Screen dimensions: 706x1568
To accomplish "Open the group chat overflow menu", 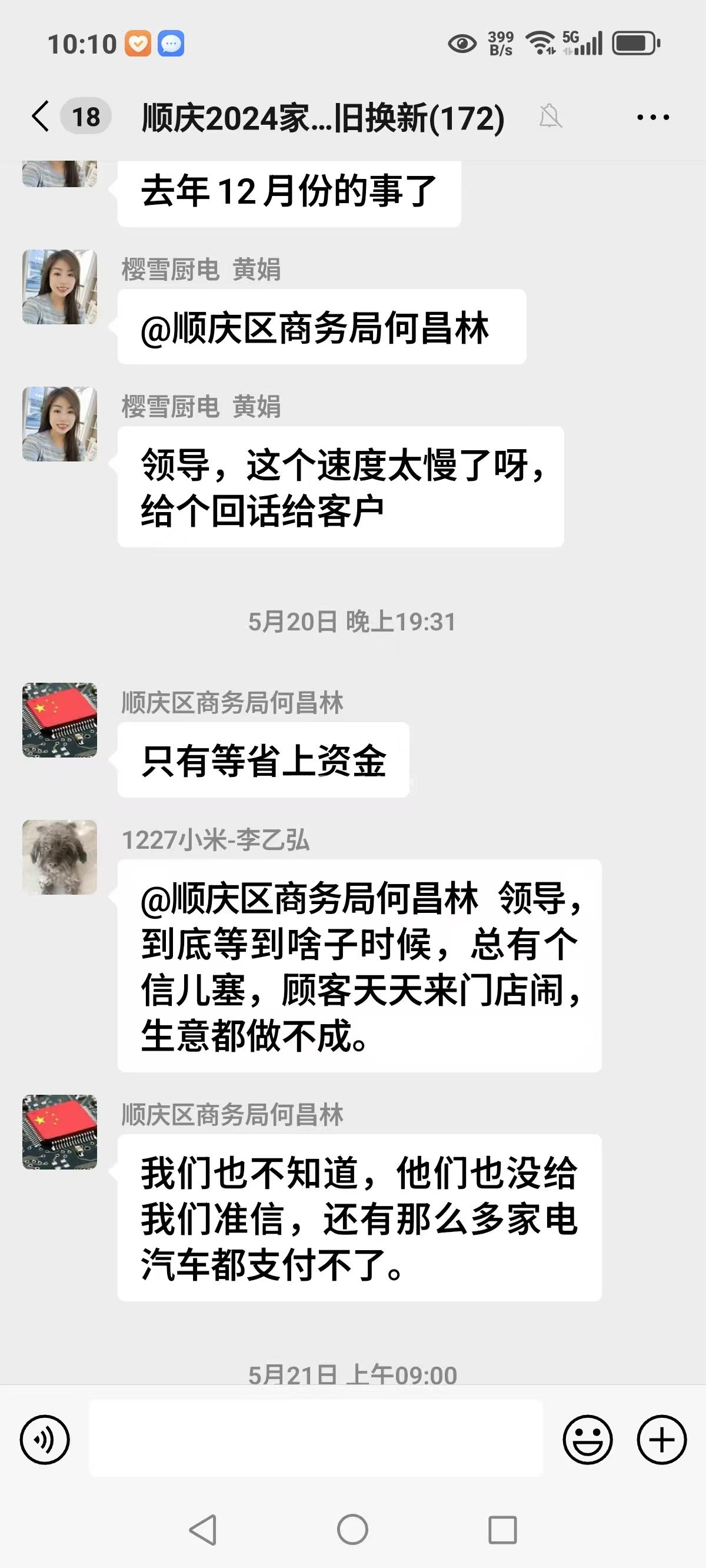I will coord(653,117).
